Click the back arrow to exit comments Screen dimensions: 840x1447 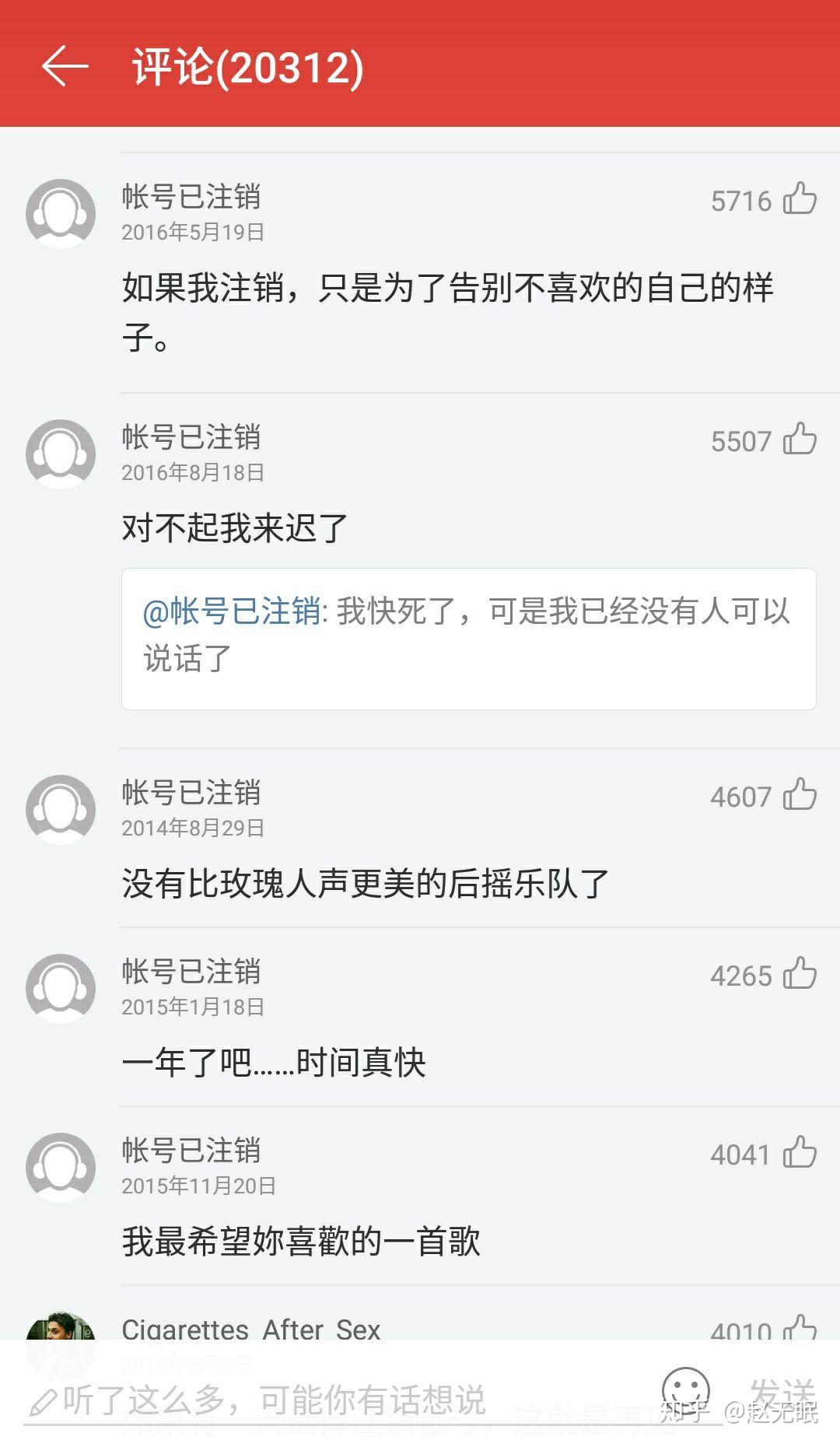[64, 65]
